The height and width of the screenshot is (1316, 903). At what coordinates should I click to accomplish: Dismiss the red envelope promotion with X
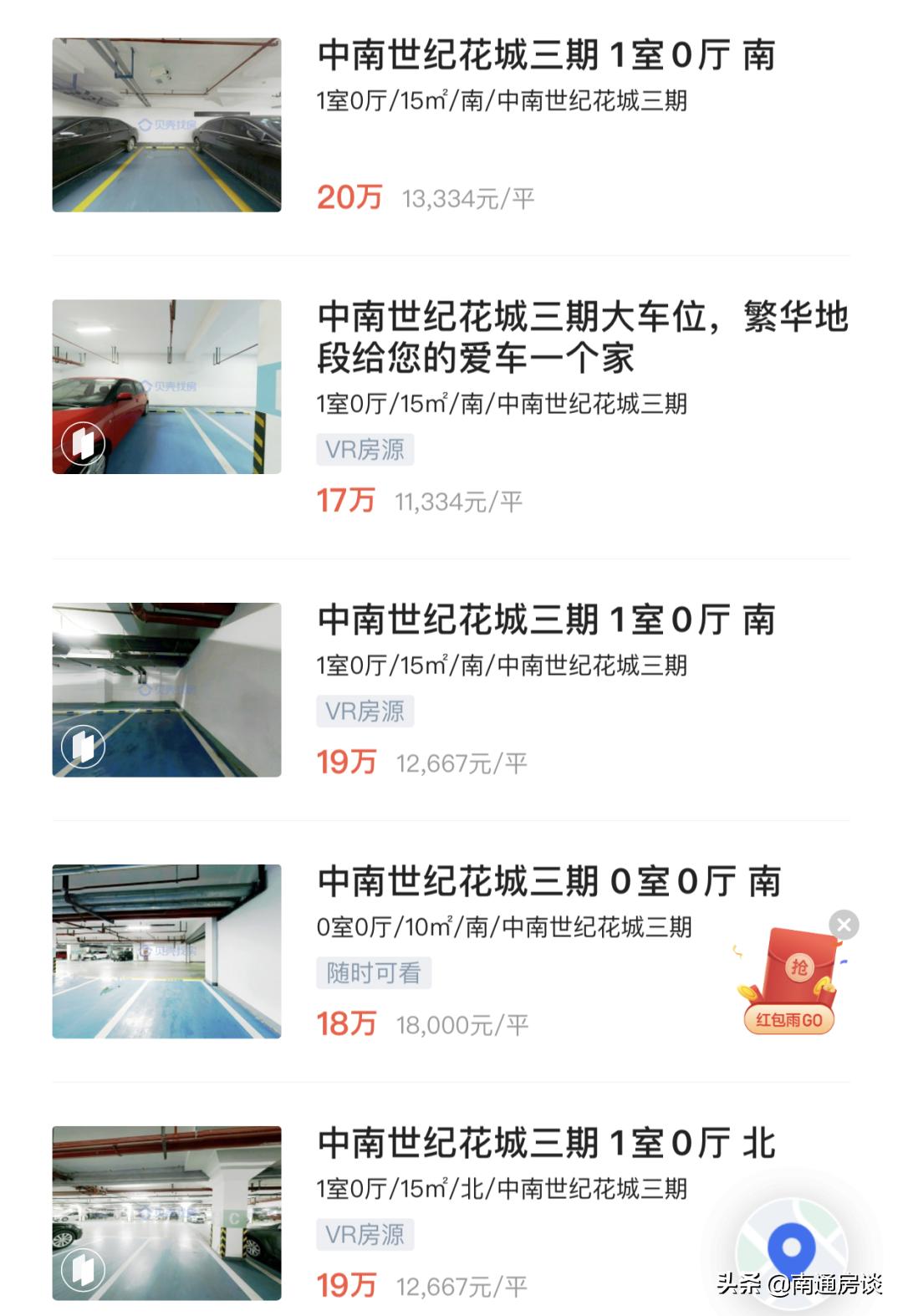click(x=845, y=925)
